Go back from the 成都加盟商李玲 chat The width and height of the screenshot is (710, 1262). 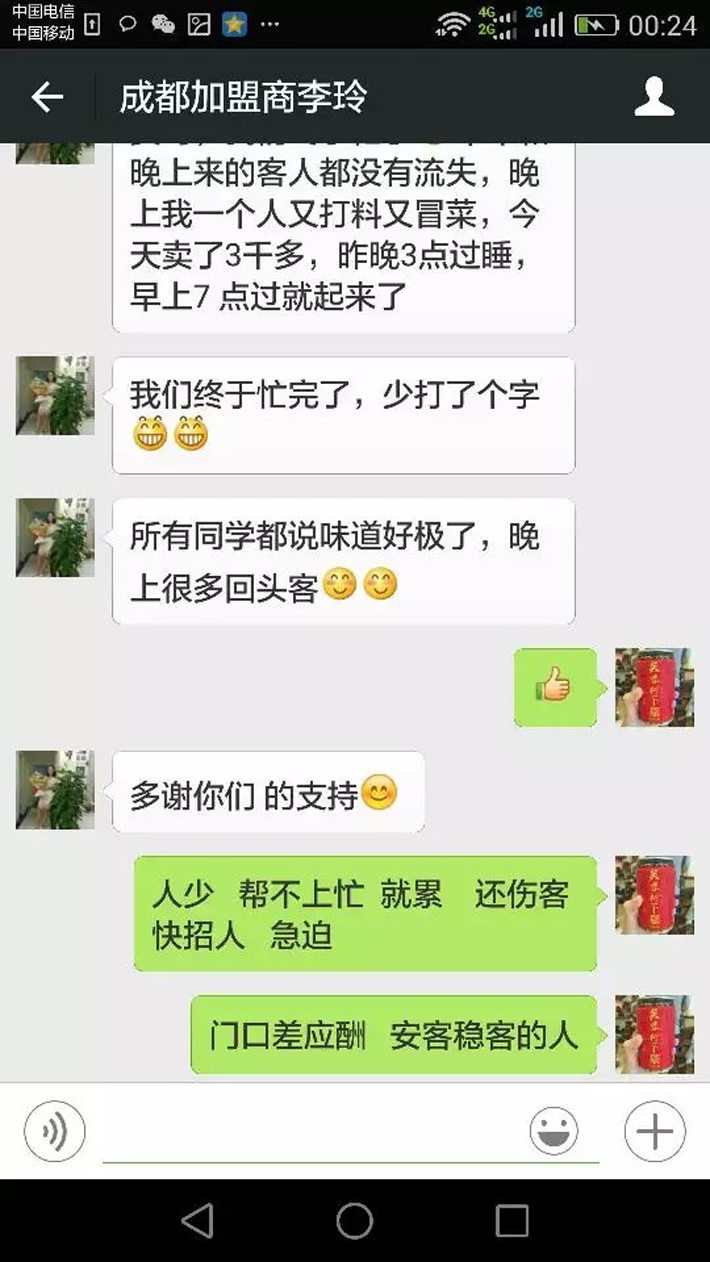point(47,97)
